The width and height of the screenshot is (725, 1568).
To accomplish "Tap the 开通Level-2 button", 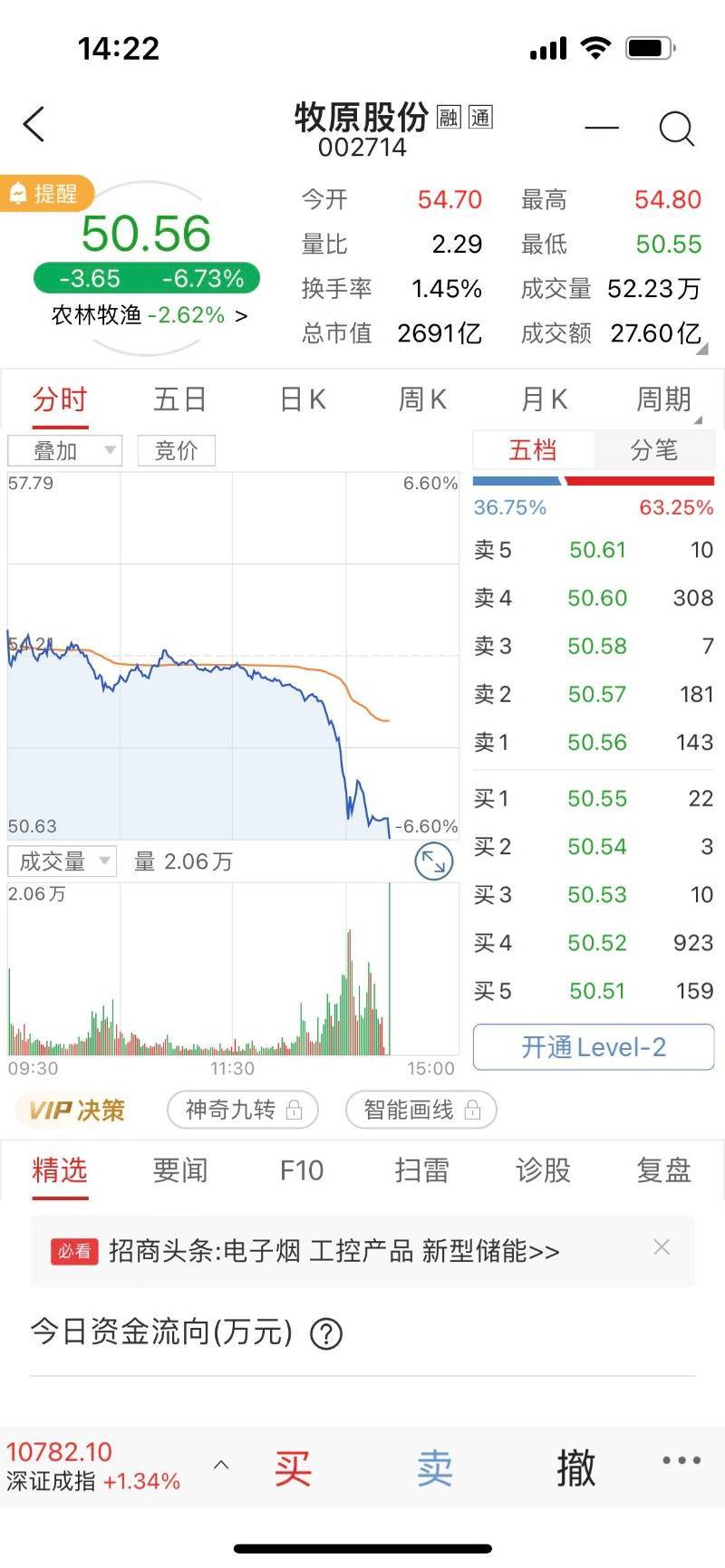I will click(x=594, y=1047).
